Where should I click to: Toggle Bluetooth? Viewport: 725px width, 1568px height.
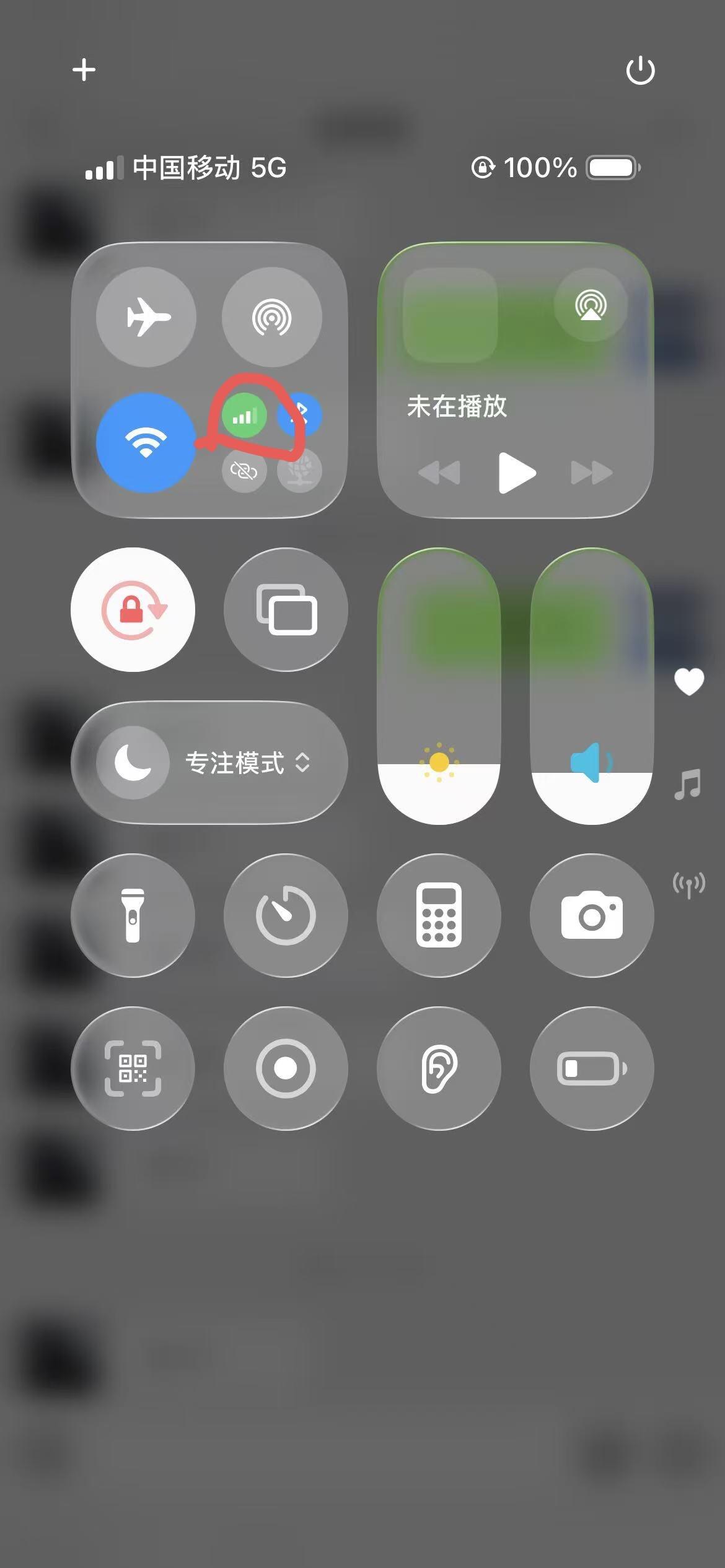click(x=299, y=416)
